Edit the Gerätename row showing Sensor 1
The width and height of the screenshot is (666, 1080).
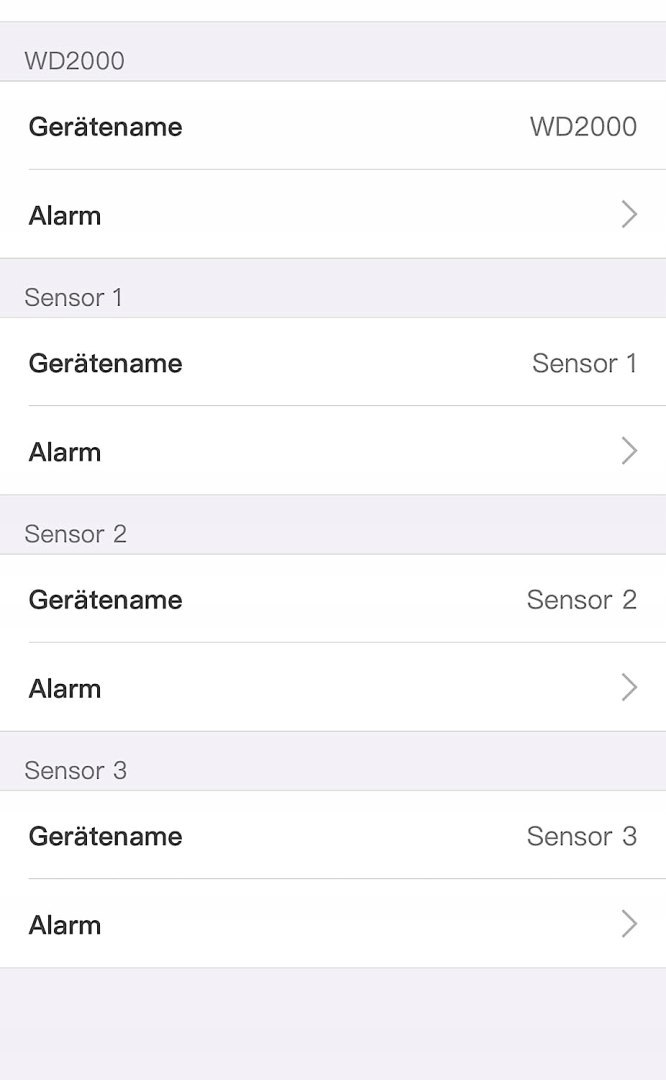[333, 362]
